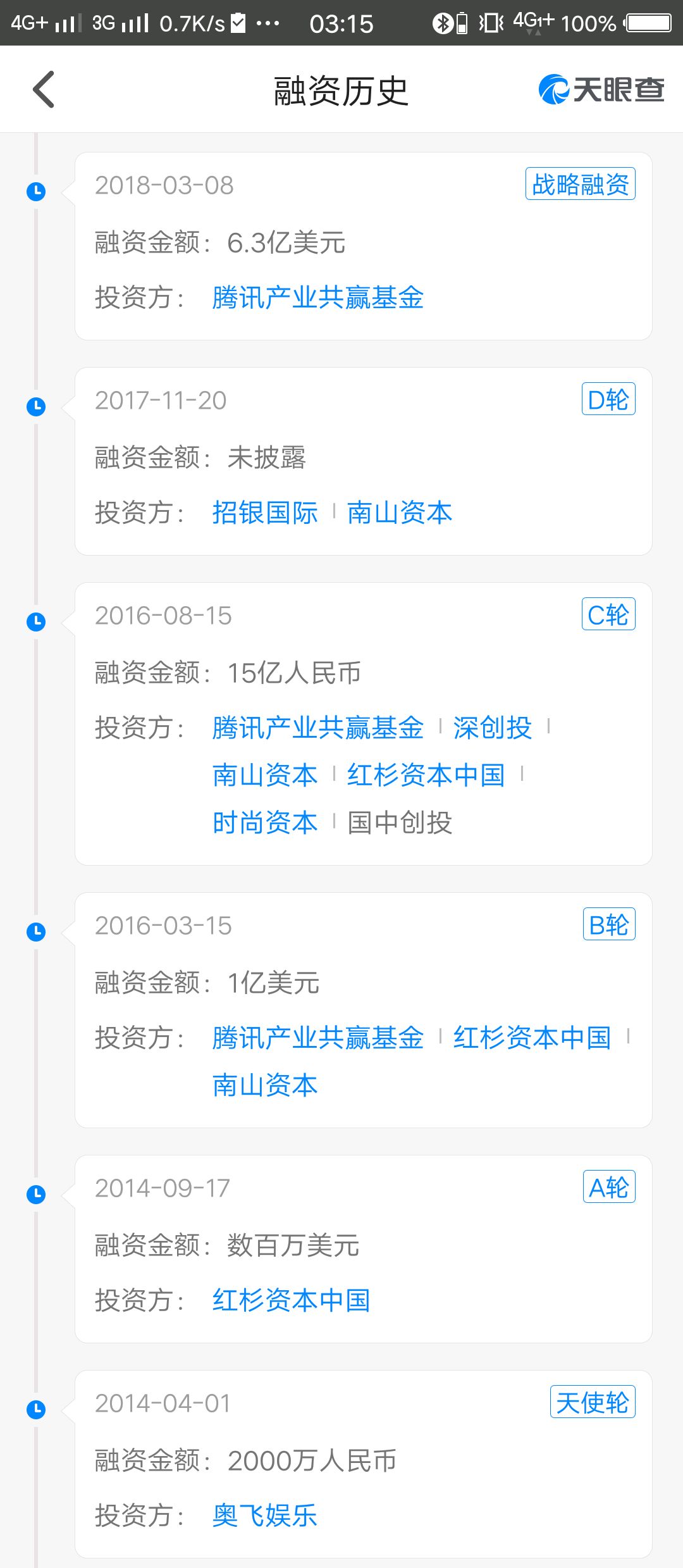Open 红杉资本中国 in the C轮 round
Screen dimensions: 683x1568
pos(426,776)
